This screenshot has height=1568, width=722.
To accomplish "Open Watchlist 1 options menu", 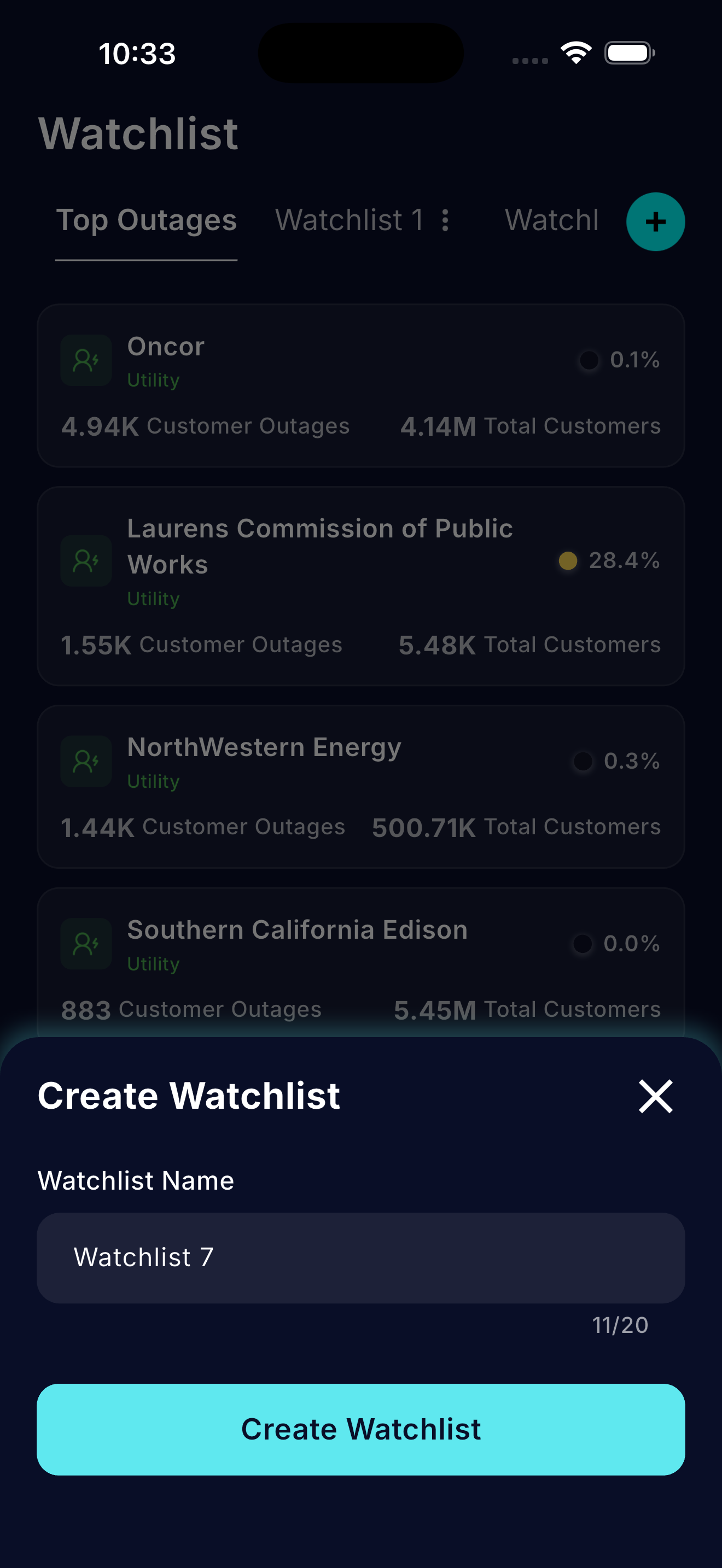I will click(446, 220).
